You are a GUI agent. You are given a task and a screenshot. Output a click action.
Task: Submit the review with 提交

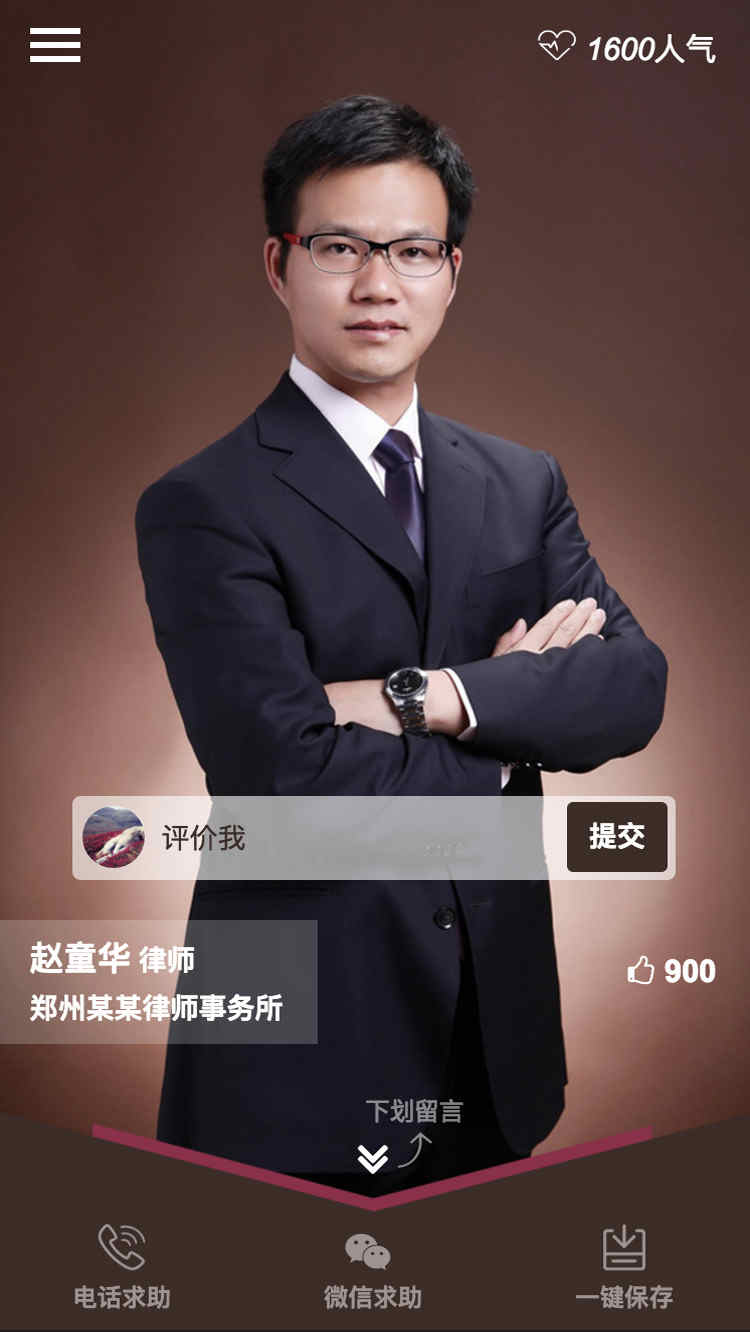(616, 837)
